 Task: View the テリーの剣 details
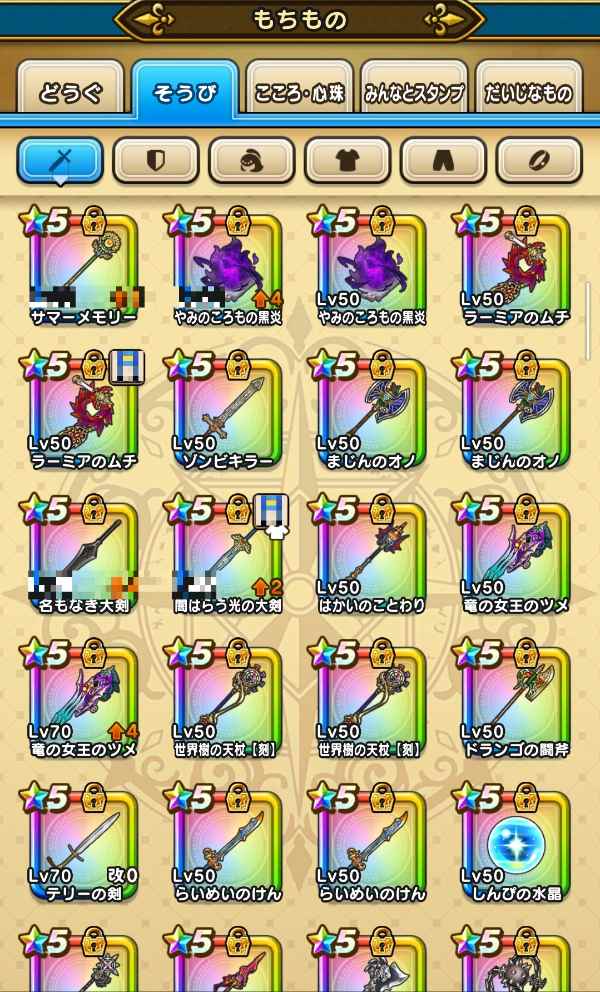(84, 843)
